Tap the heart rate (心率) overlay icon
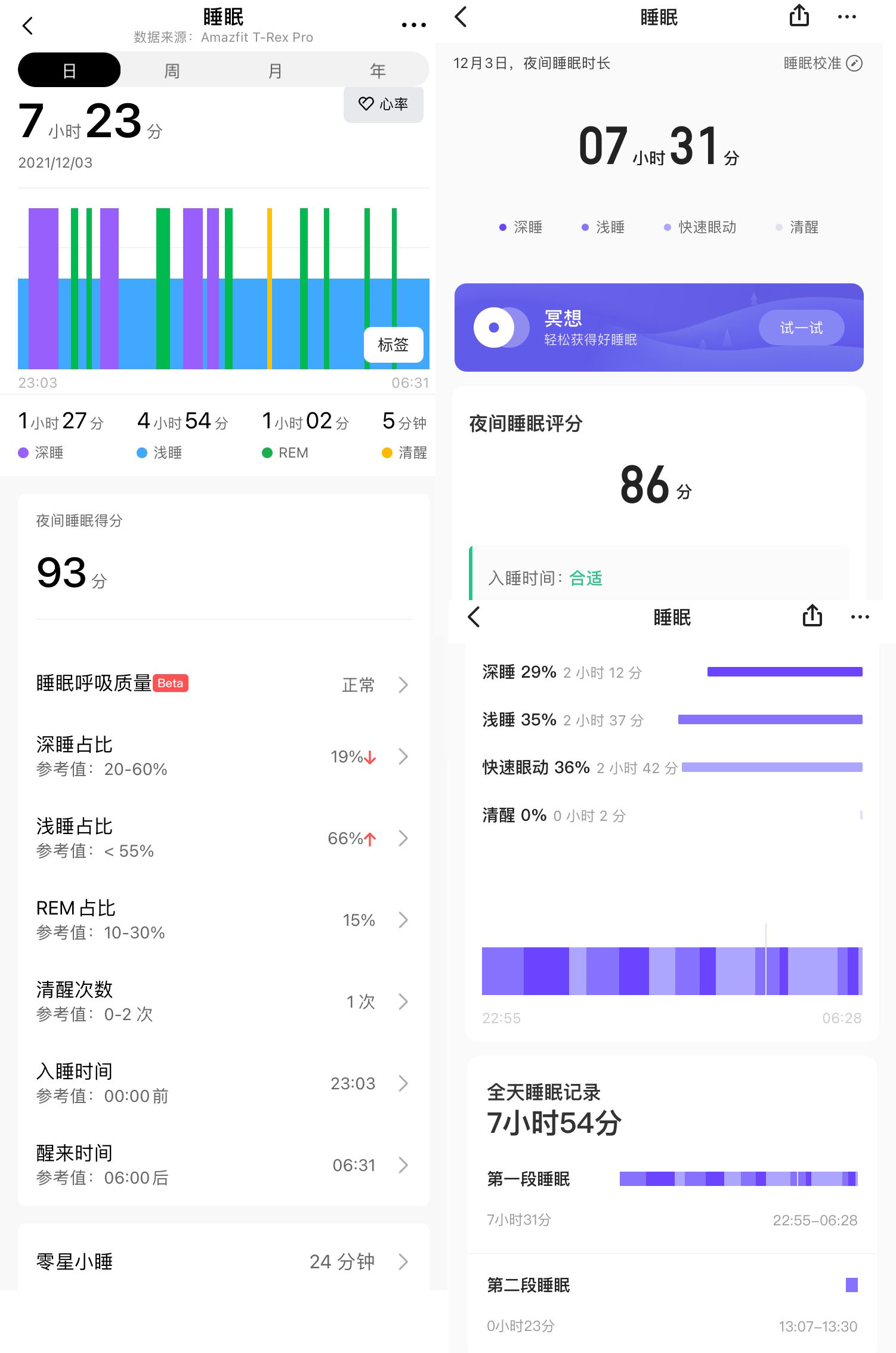 point(384,104)
